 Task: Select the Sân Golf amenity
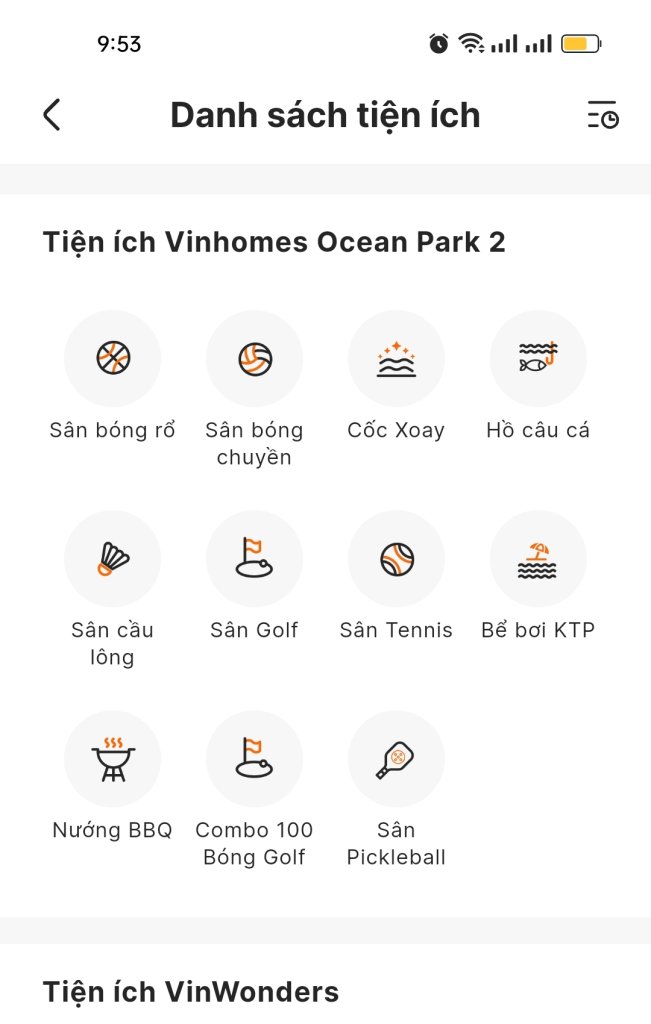click(254, 558)
